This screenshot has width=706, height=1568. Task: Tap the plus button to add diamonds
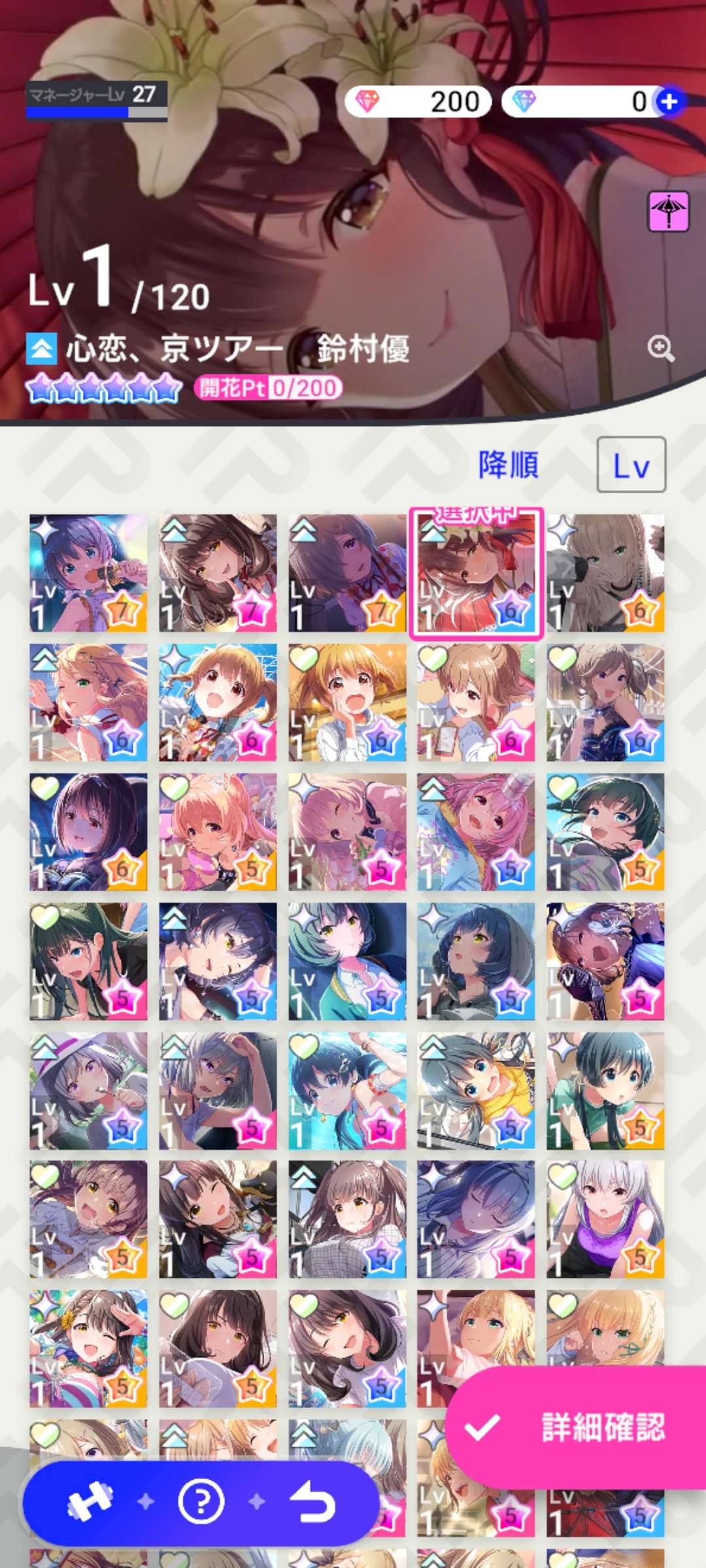pyautogui.click(x=669, y=102)
